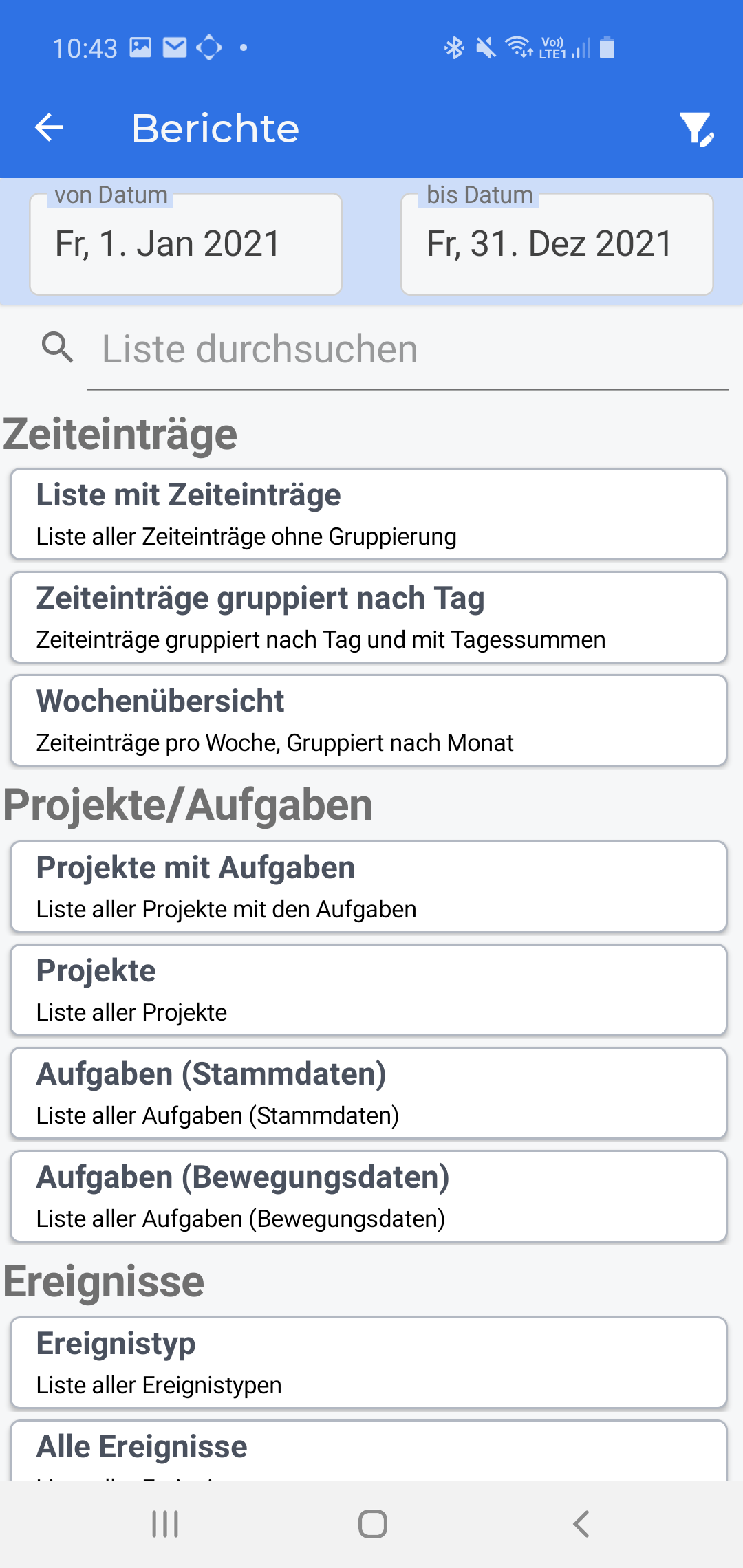Select the report 'Liste mit Zeiteinträge'
Screen dimensions: 743x1568
coord(371,513)
